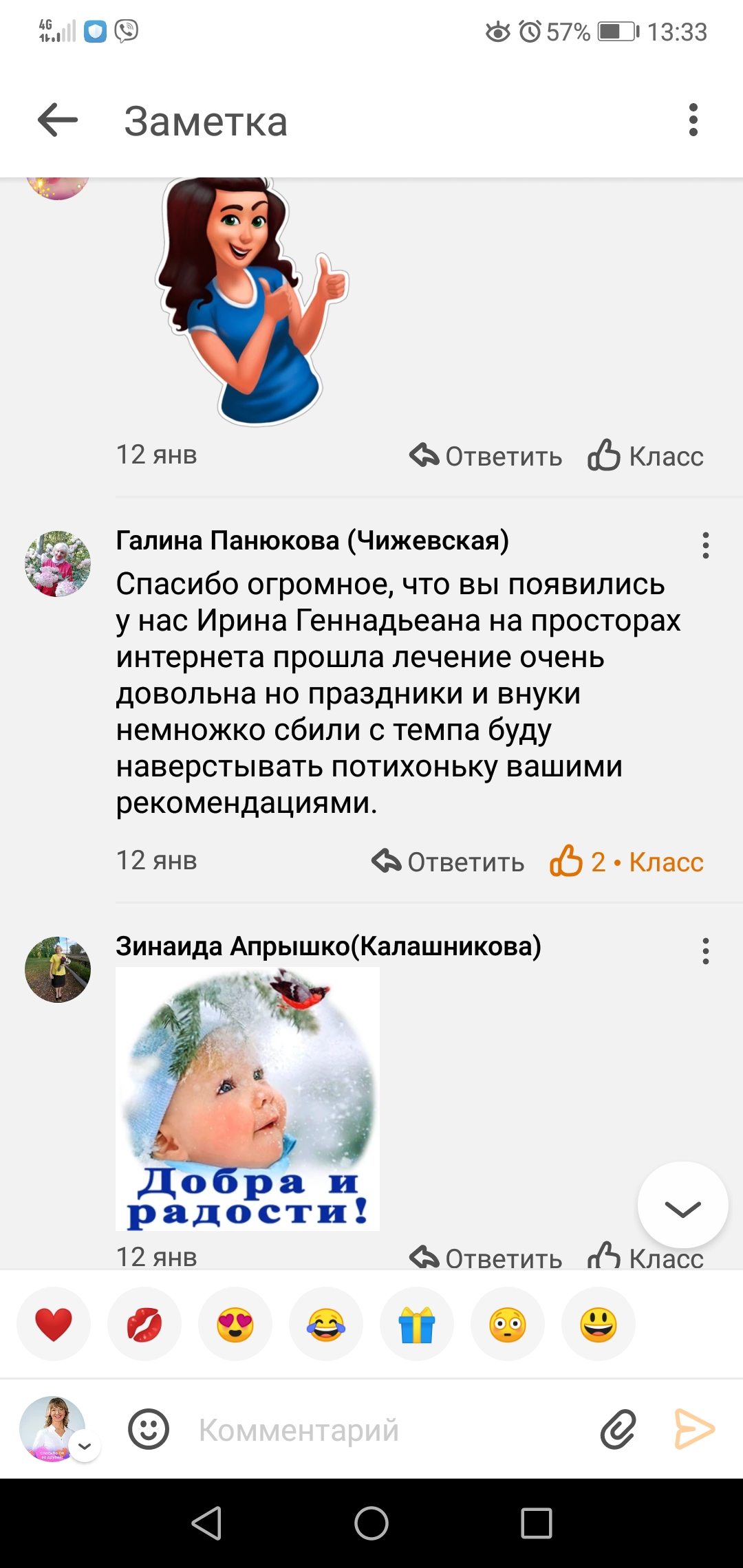Screen dimensions: 743x1568
Task: Send the red heart reaction
Action: click(54, 1325)
